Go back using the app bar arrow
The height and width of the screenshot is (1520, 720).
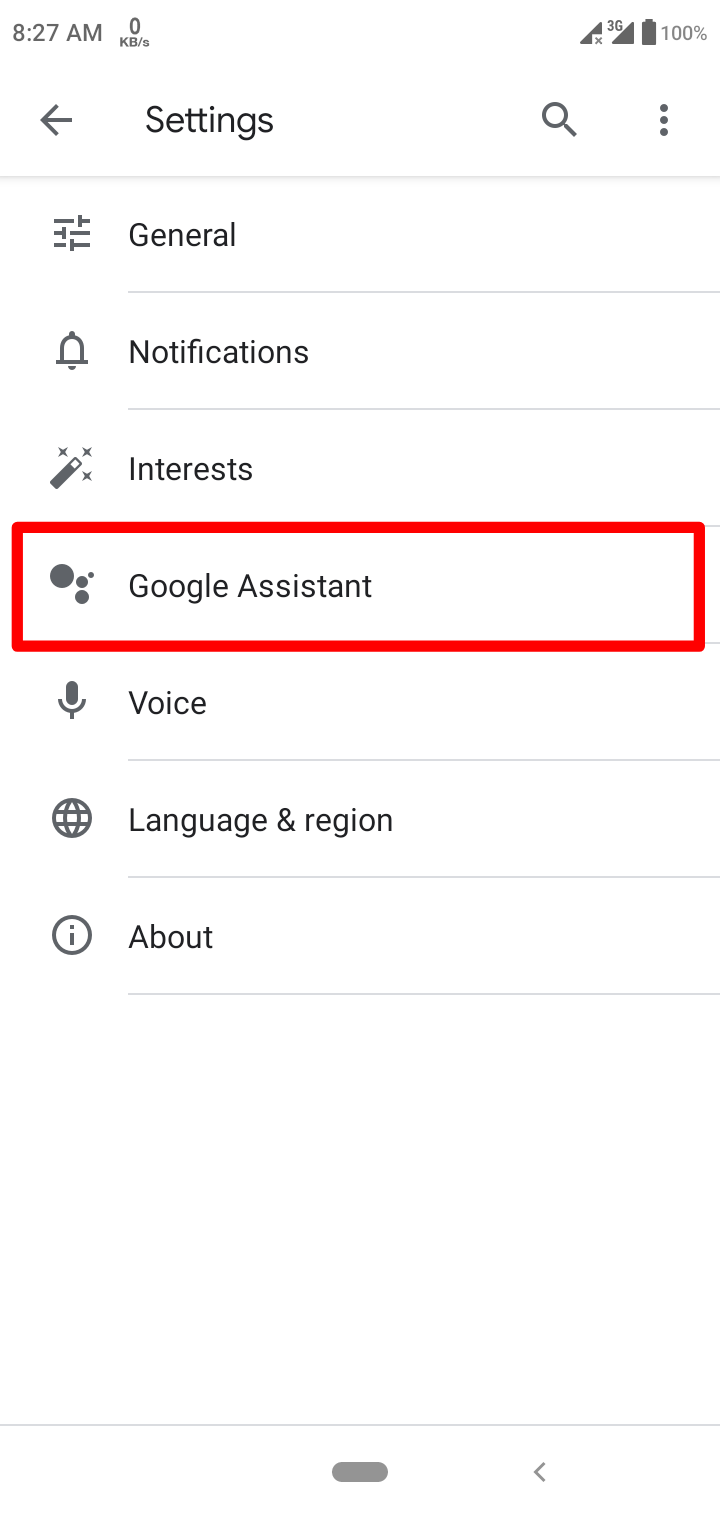coord(56,121)
